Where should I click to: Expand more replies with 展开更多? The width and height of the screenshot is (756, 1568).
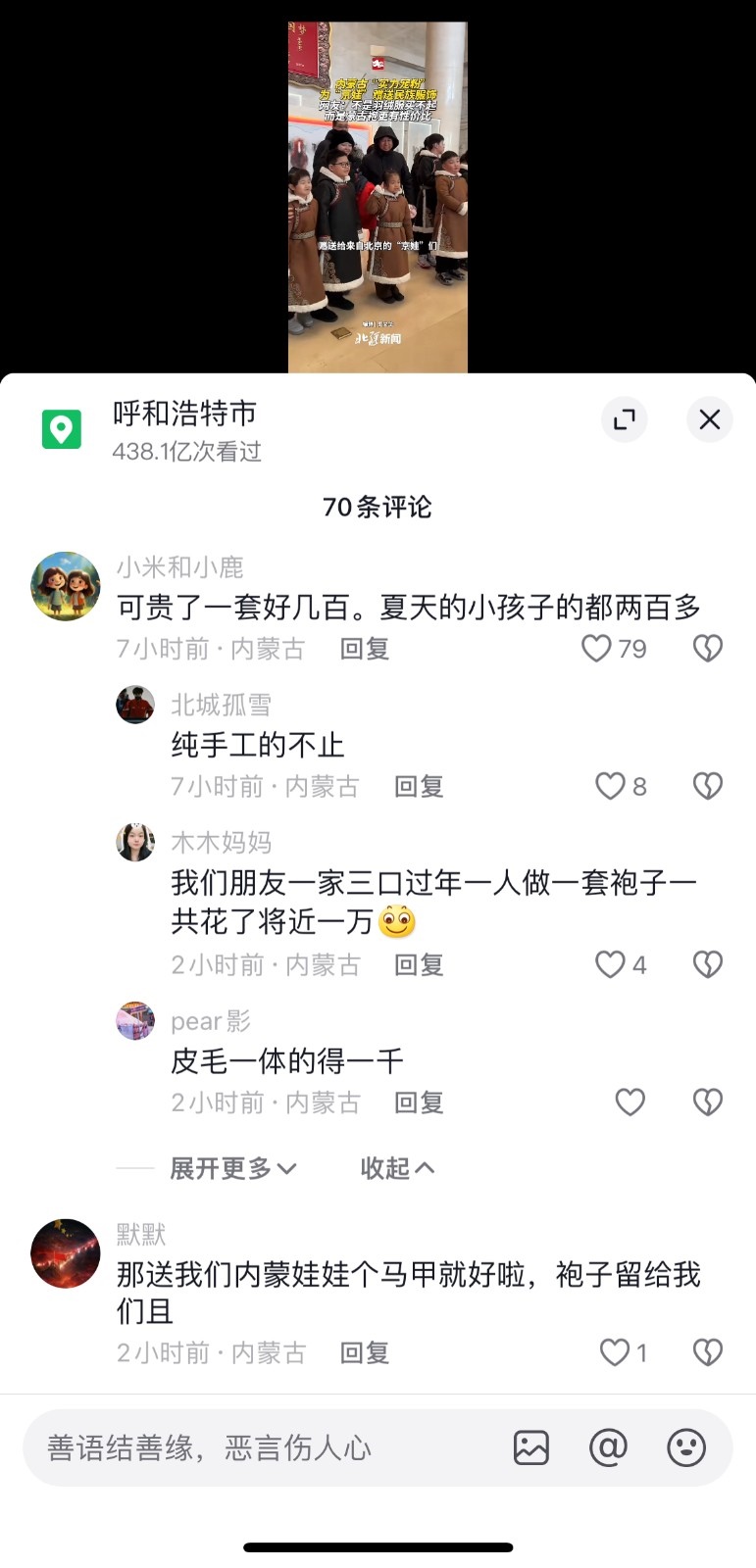[232, 1168]
